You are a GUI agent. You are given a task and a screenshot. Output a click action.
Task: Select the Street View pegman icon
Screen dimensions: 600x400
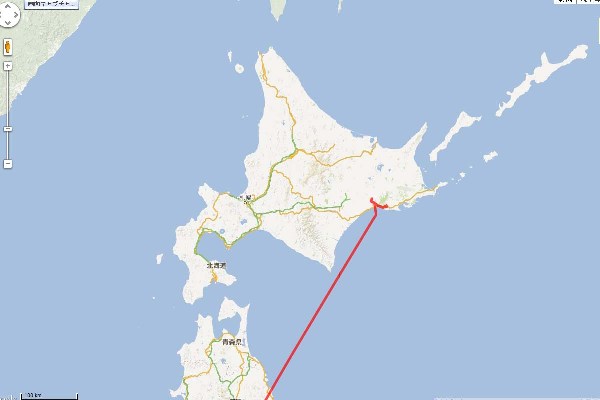point(7,46)
